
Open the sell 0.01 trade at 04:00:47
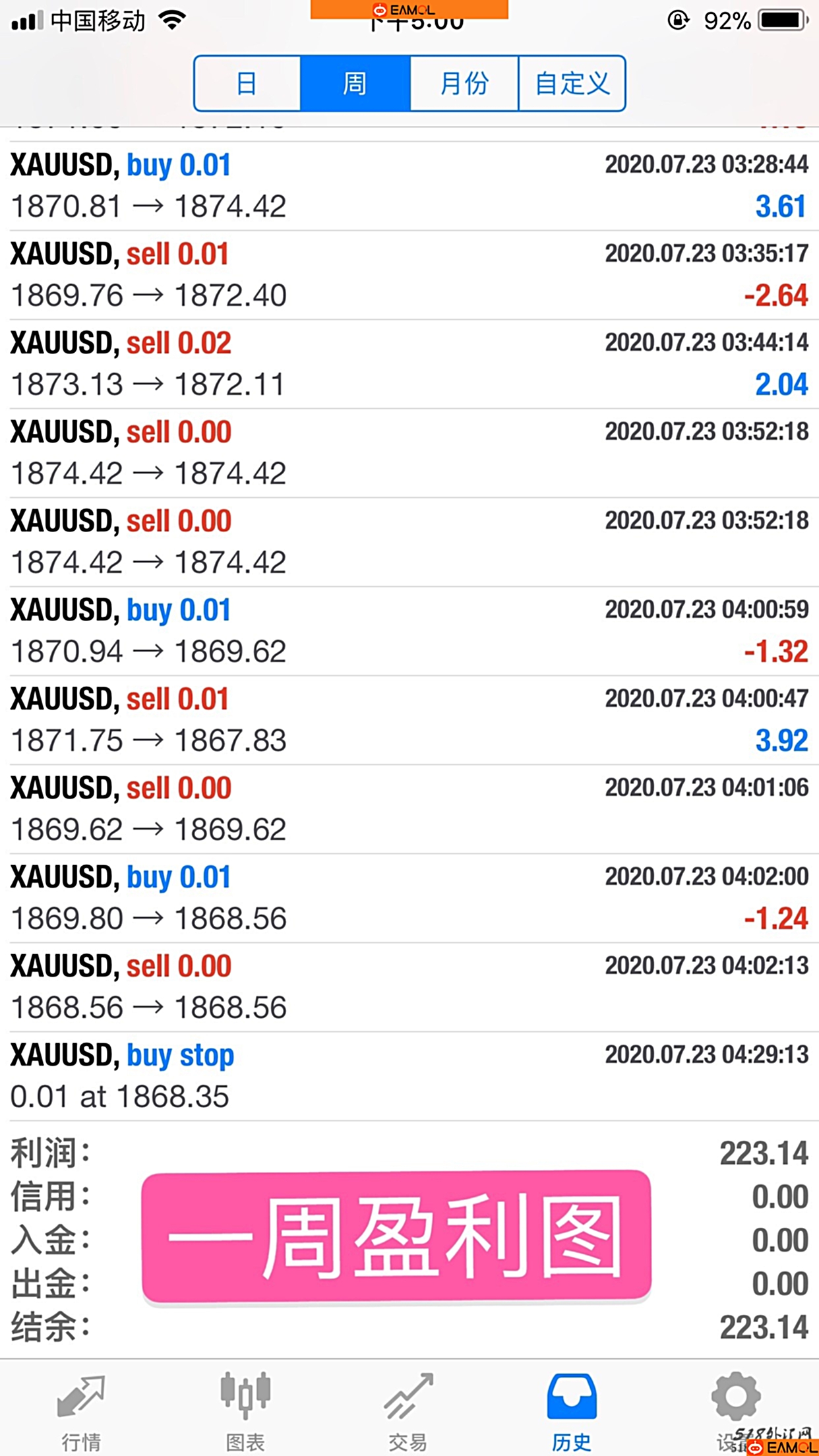tap(409, 720)
